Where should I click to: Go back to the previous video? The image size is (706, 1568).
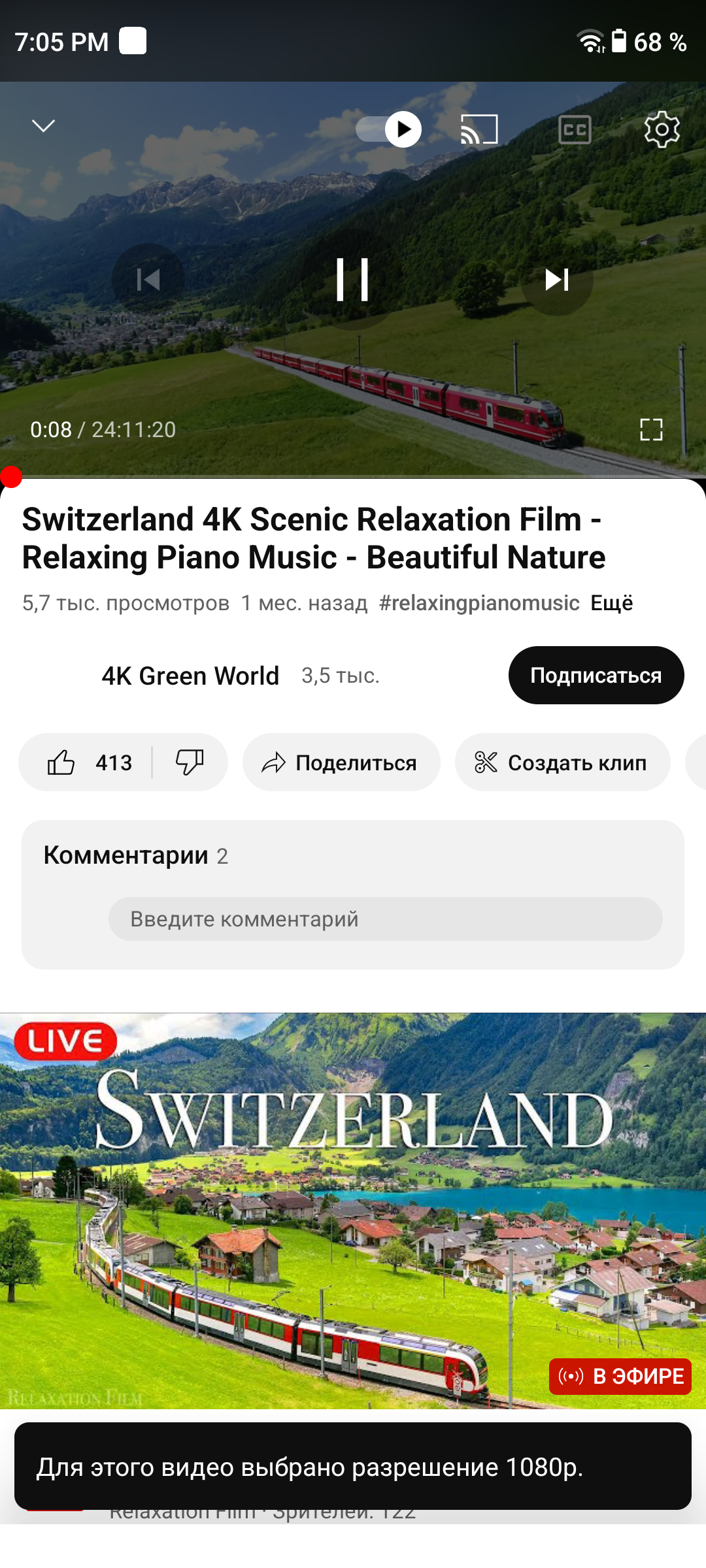(148, 280)
